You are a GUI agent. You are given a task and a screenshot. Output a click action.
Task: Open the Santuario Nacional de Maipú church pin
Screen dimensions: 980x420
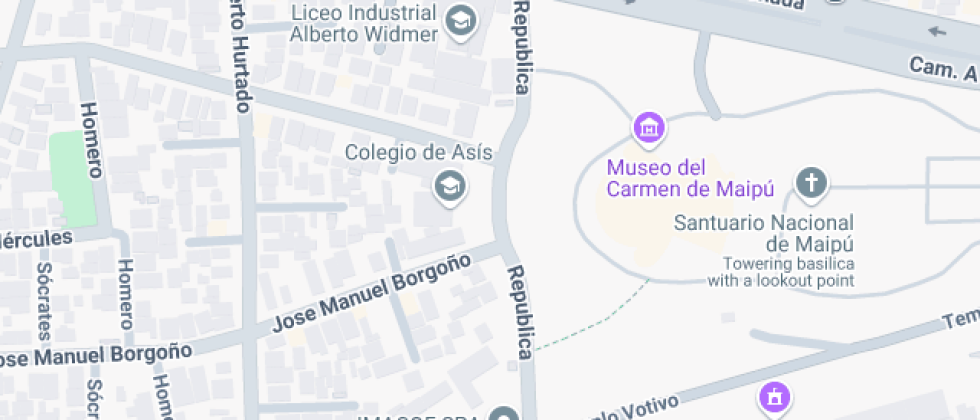tap(812, 183)
